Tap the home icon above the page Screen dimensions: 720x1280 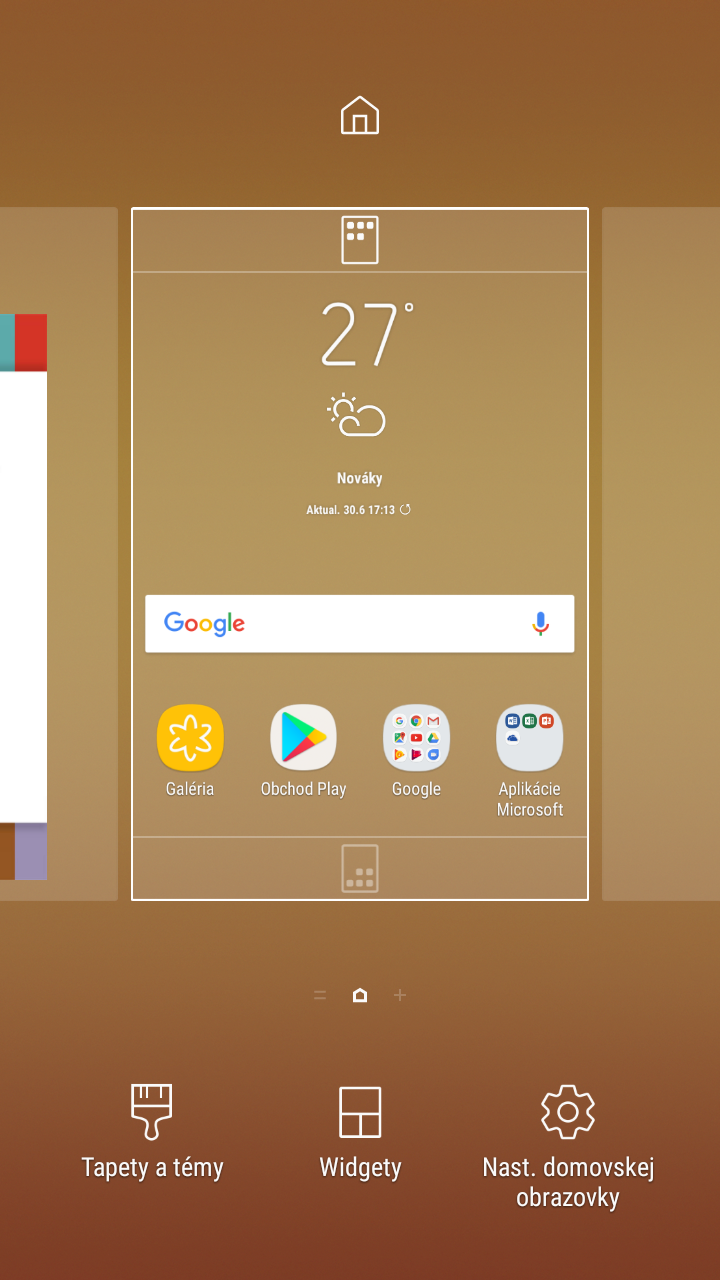click(x=360, y=115)
